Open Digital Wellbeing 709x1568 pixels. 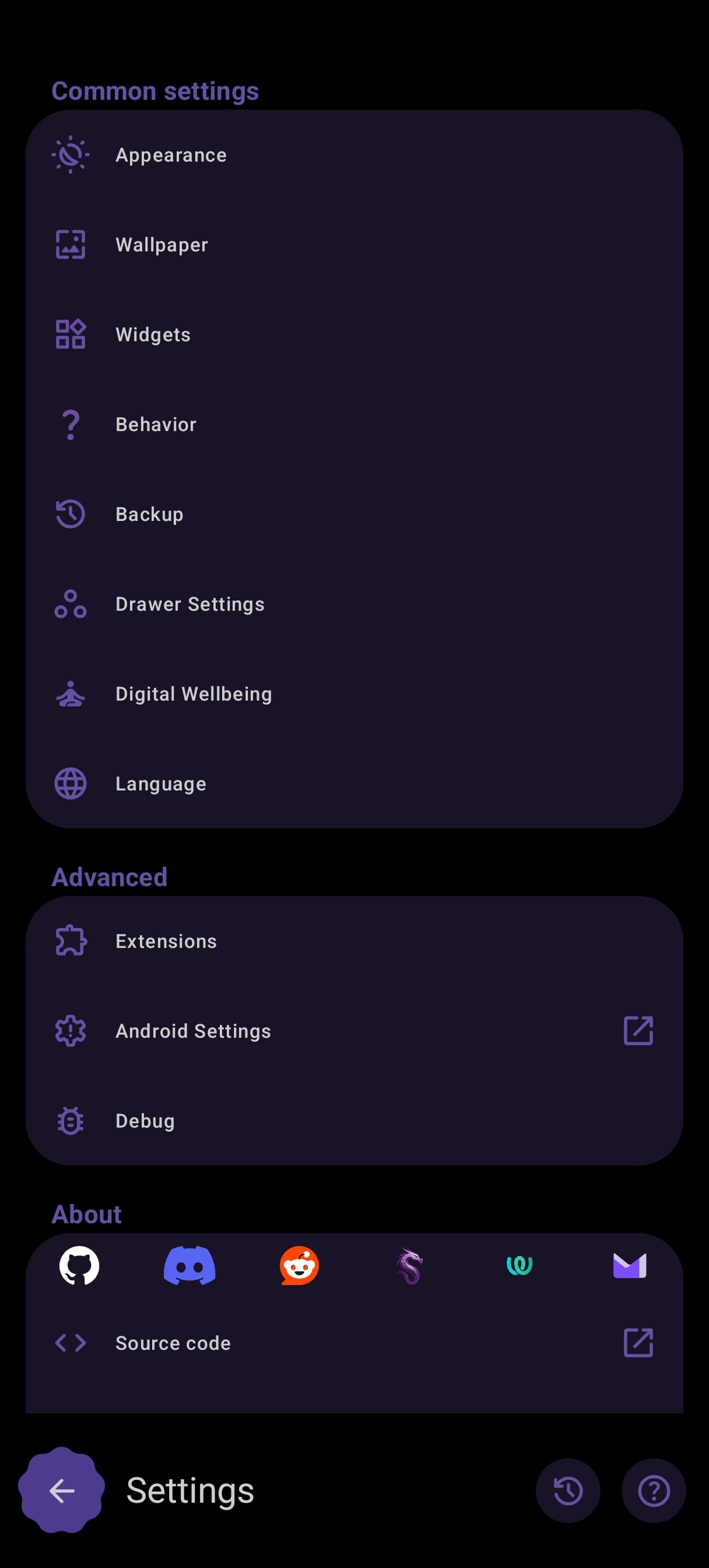354,694
